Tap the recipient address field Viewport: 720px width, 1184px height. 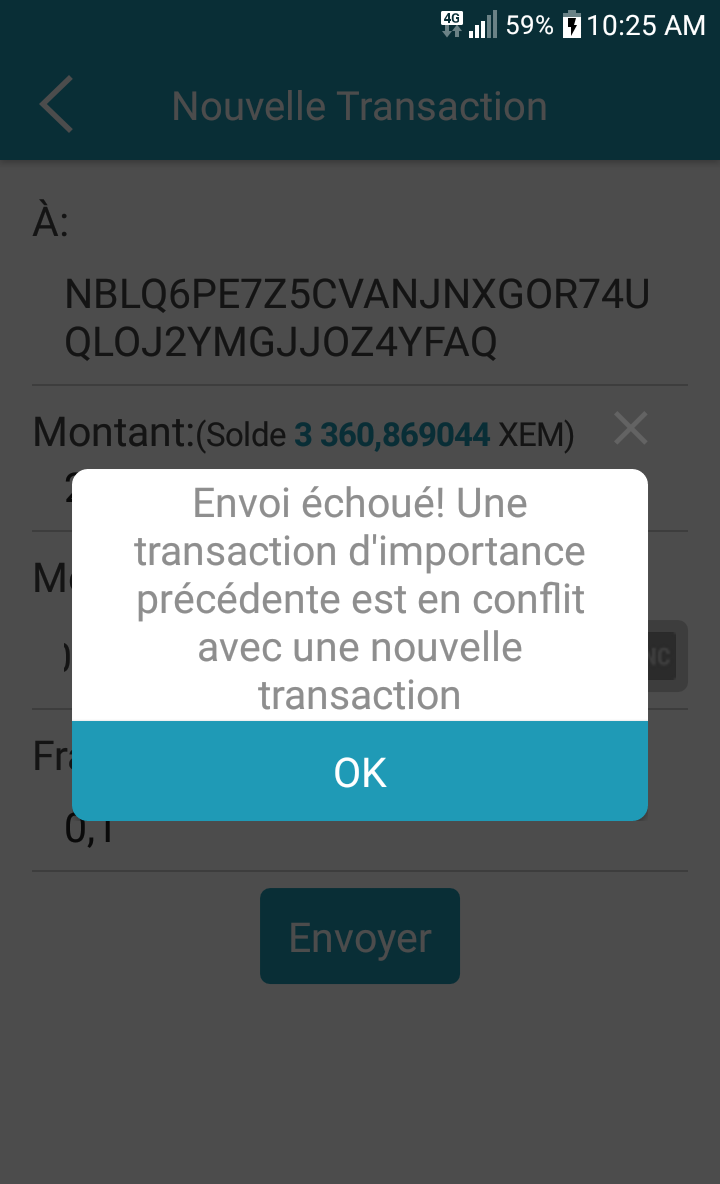click(360, 318)
